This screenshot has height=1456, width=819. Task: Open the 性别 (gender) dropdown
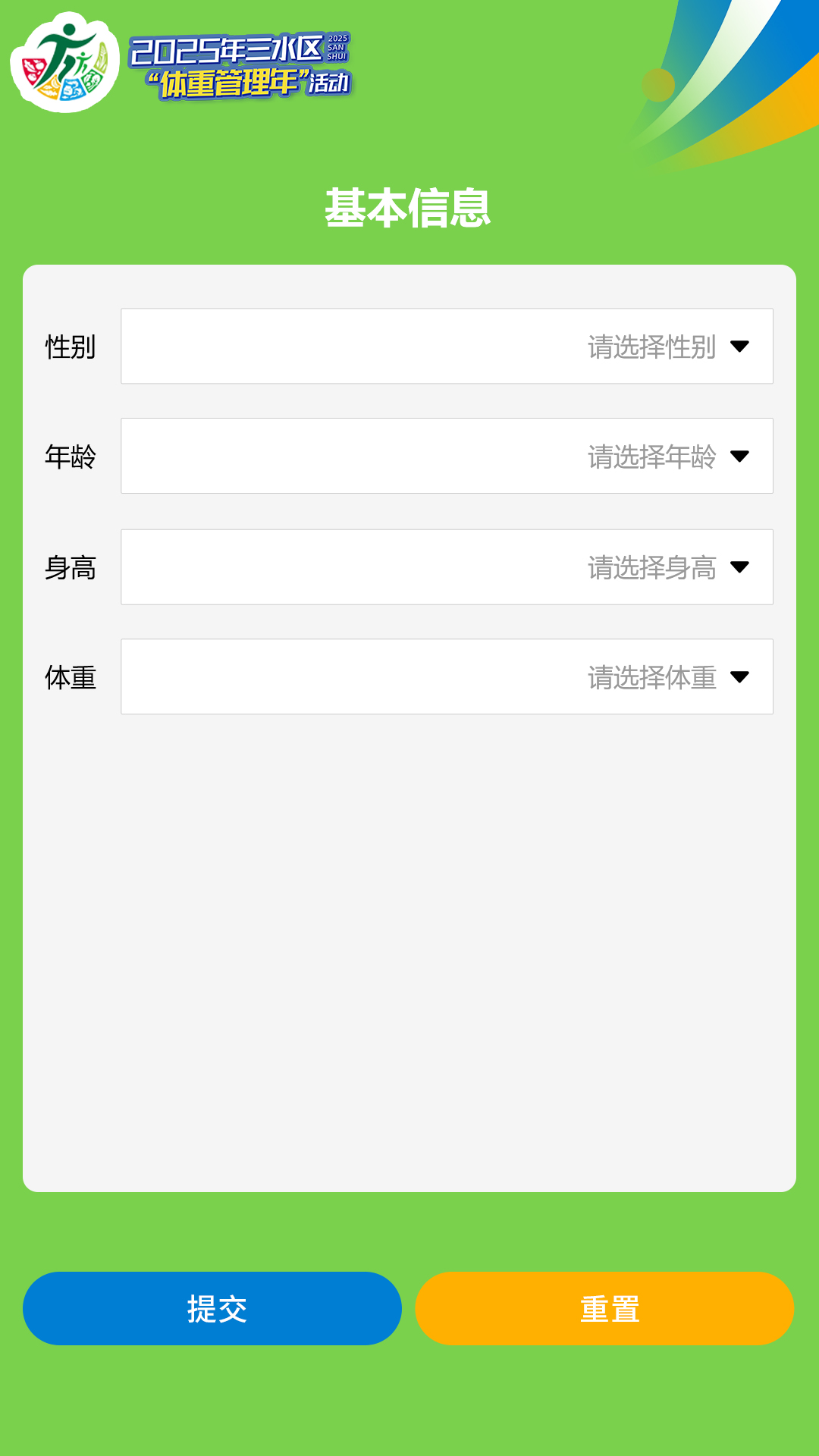[x=447, y=347]
